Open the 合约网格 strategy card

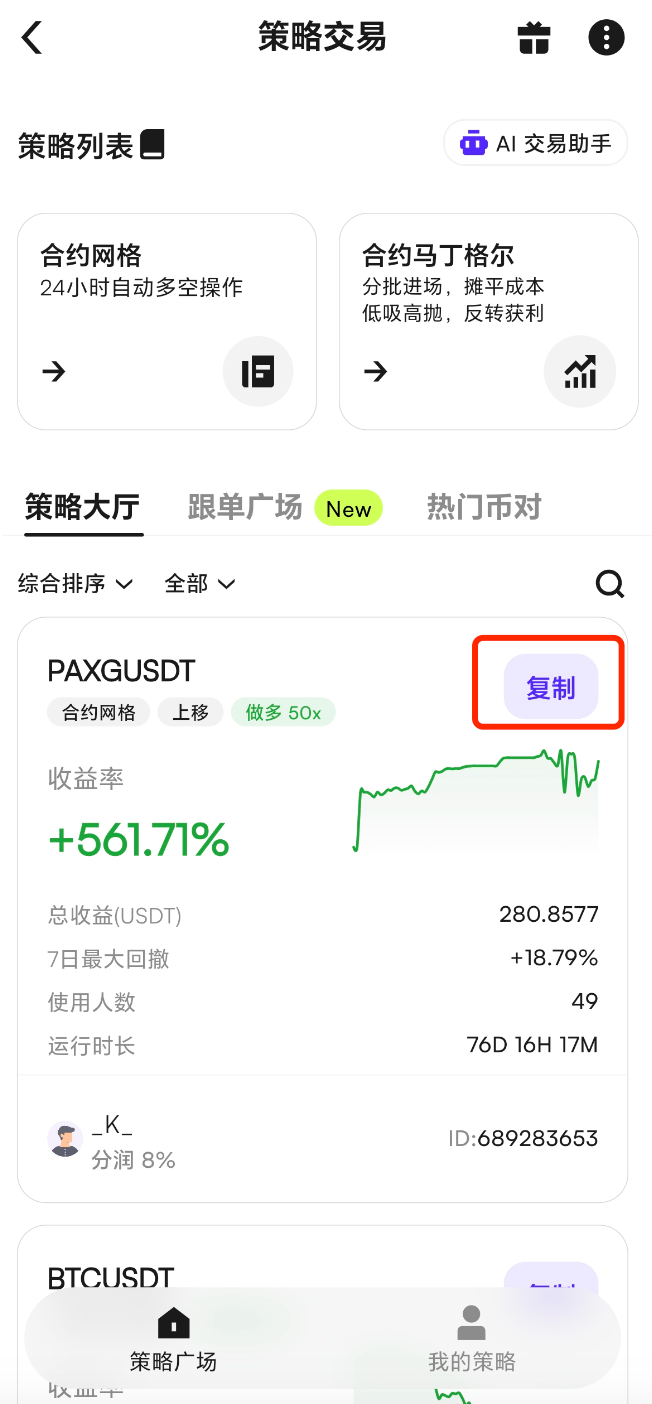167,321
